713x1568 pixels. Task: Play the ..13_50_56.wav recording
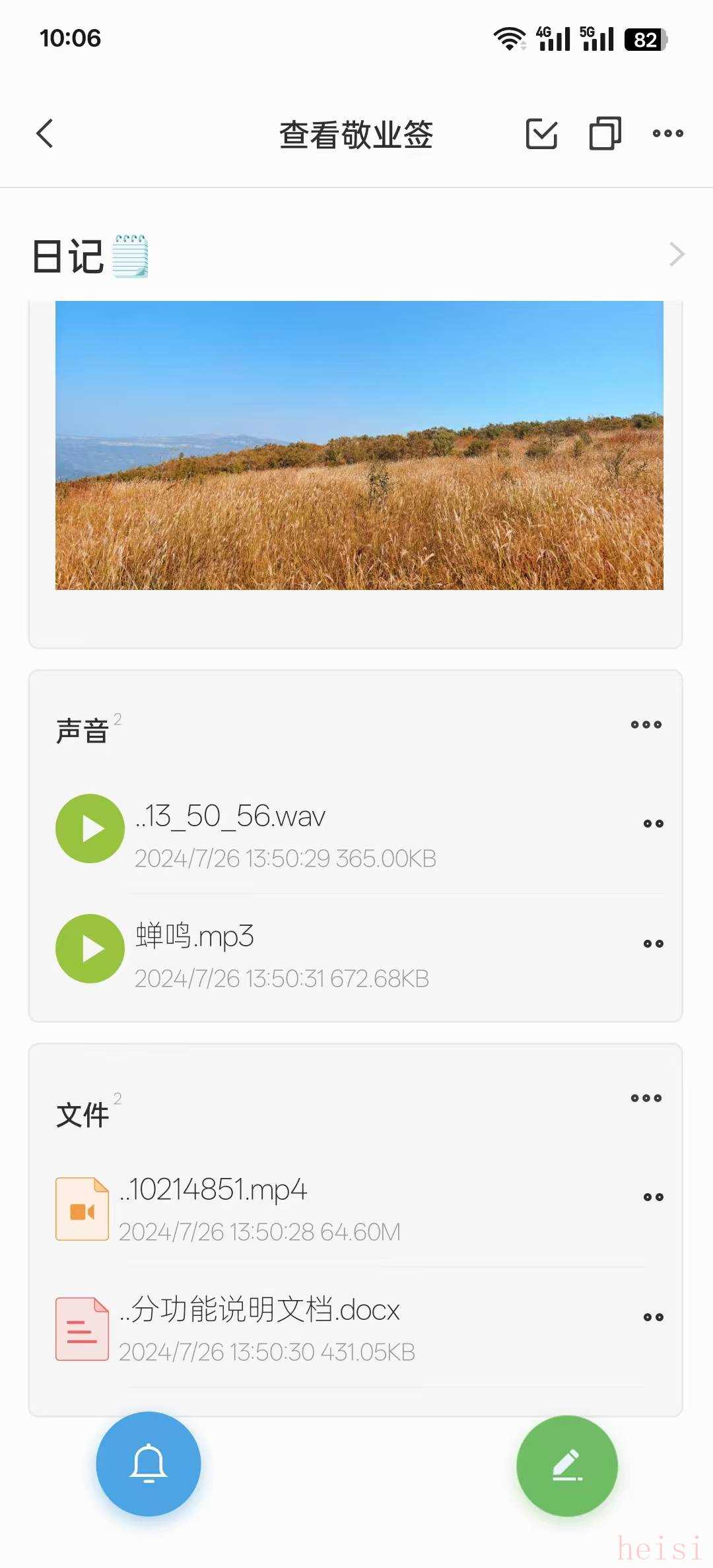click(90, 829)
